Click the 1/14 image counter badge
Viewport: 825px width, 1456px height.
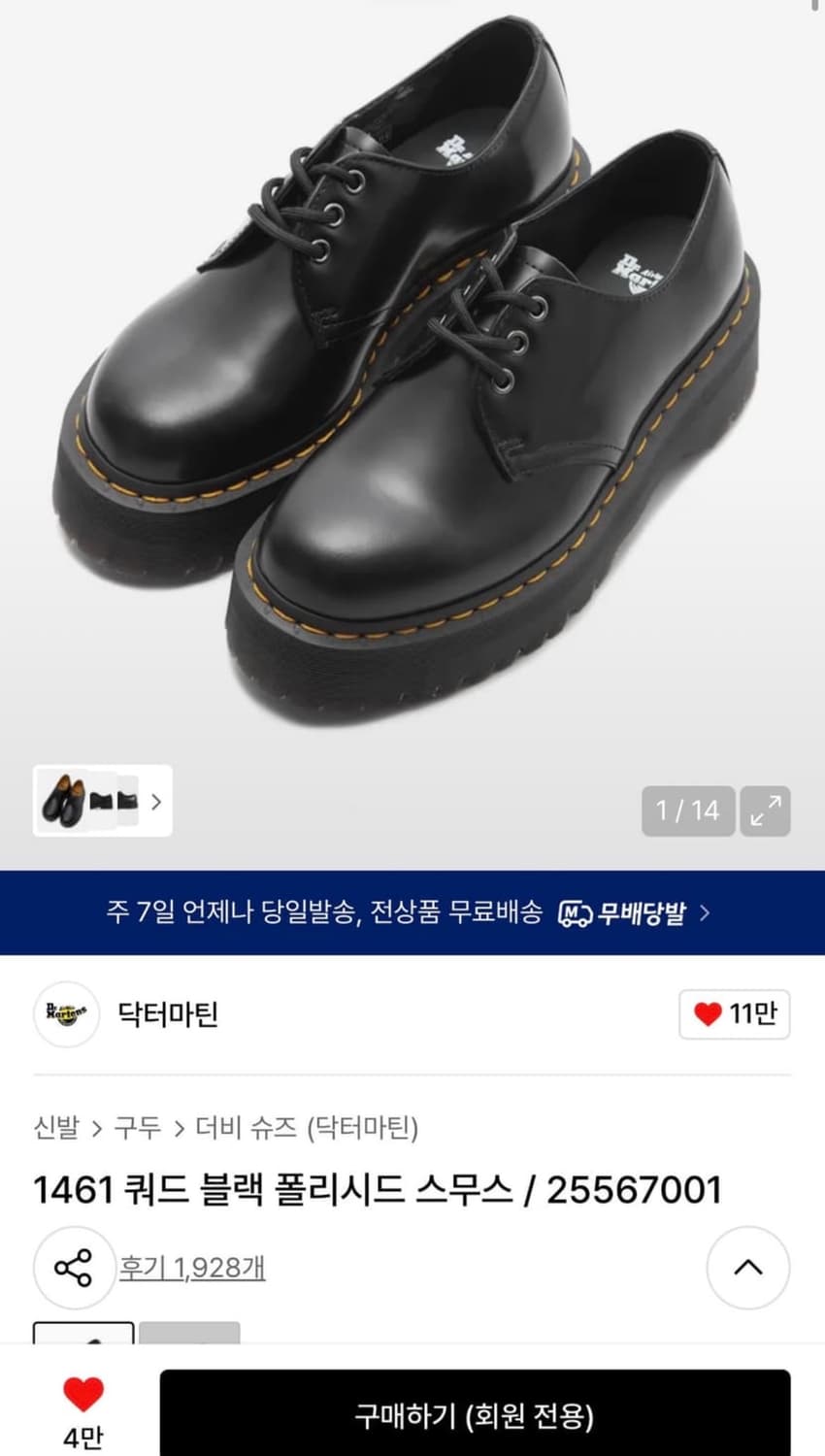688,811
